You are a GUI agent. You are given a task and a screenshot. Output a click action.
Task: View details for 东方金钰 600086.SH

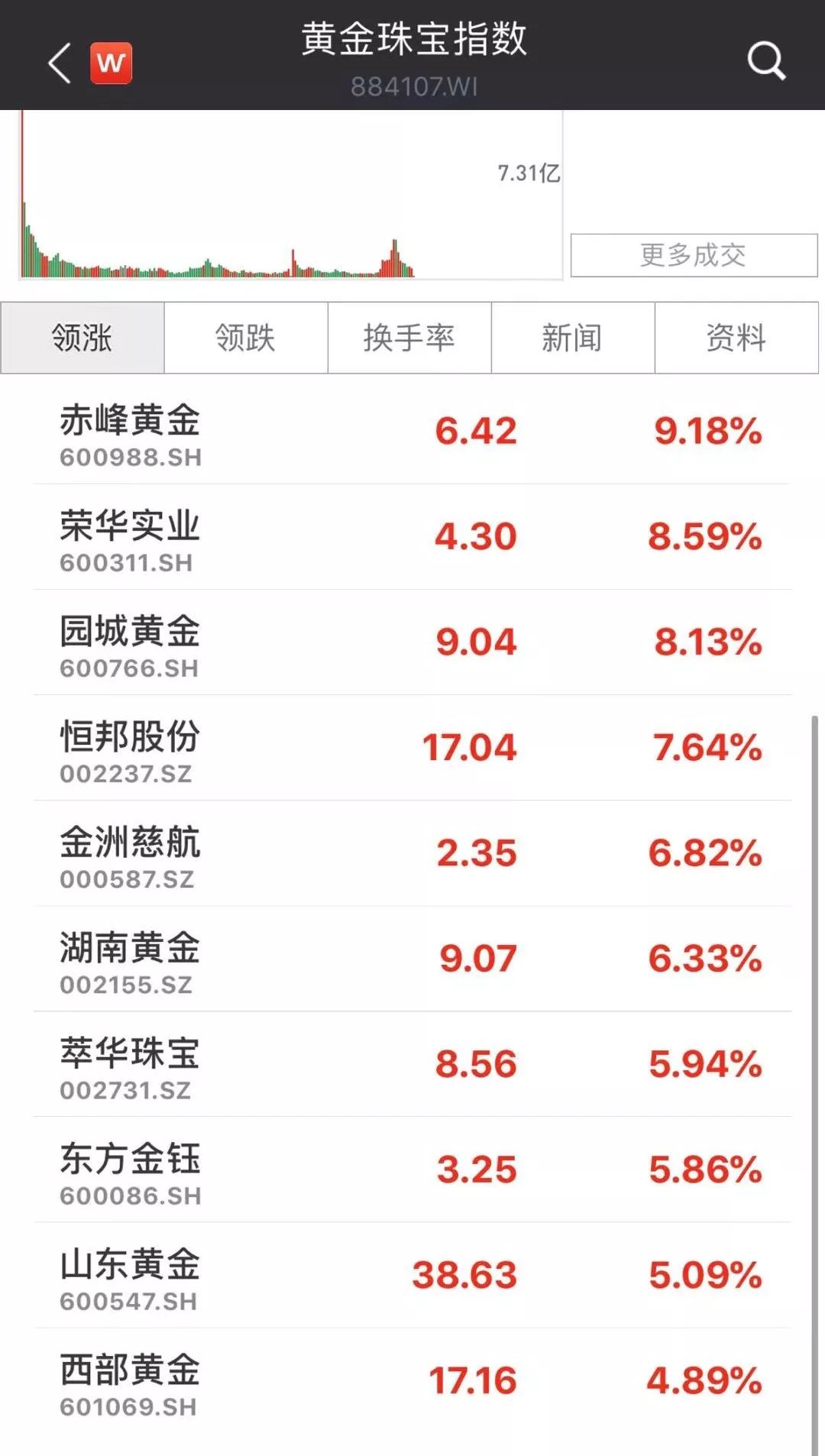412,1170
